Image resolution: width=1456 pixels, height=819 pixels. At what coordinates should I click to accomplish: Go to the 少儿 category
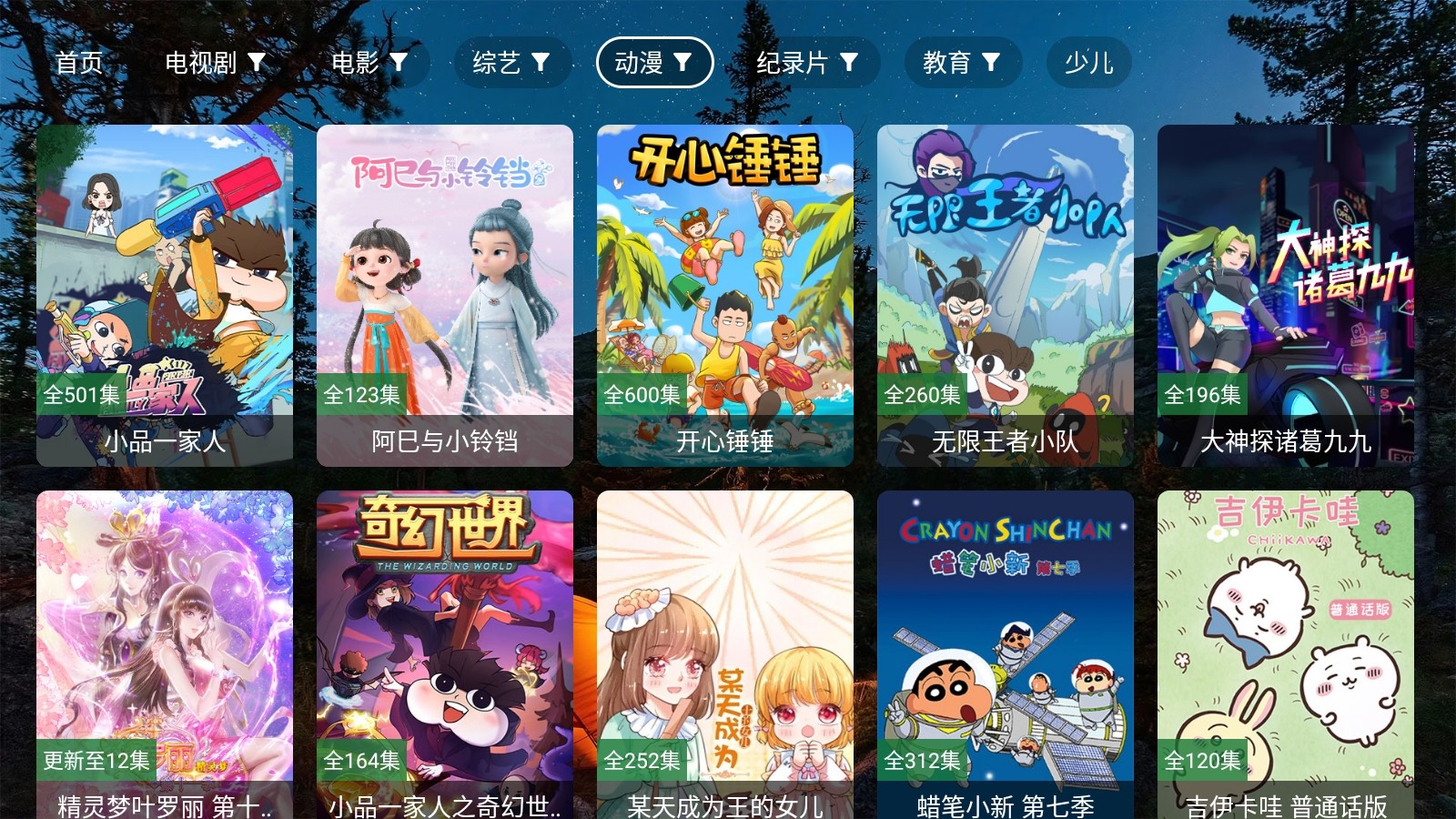1088,63
